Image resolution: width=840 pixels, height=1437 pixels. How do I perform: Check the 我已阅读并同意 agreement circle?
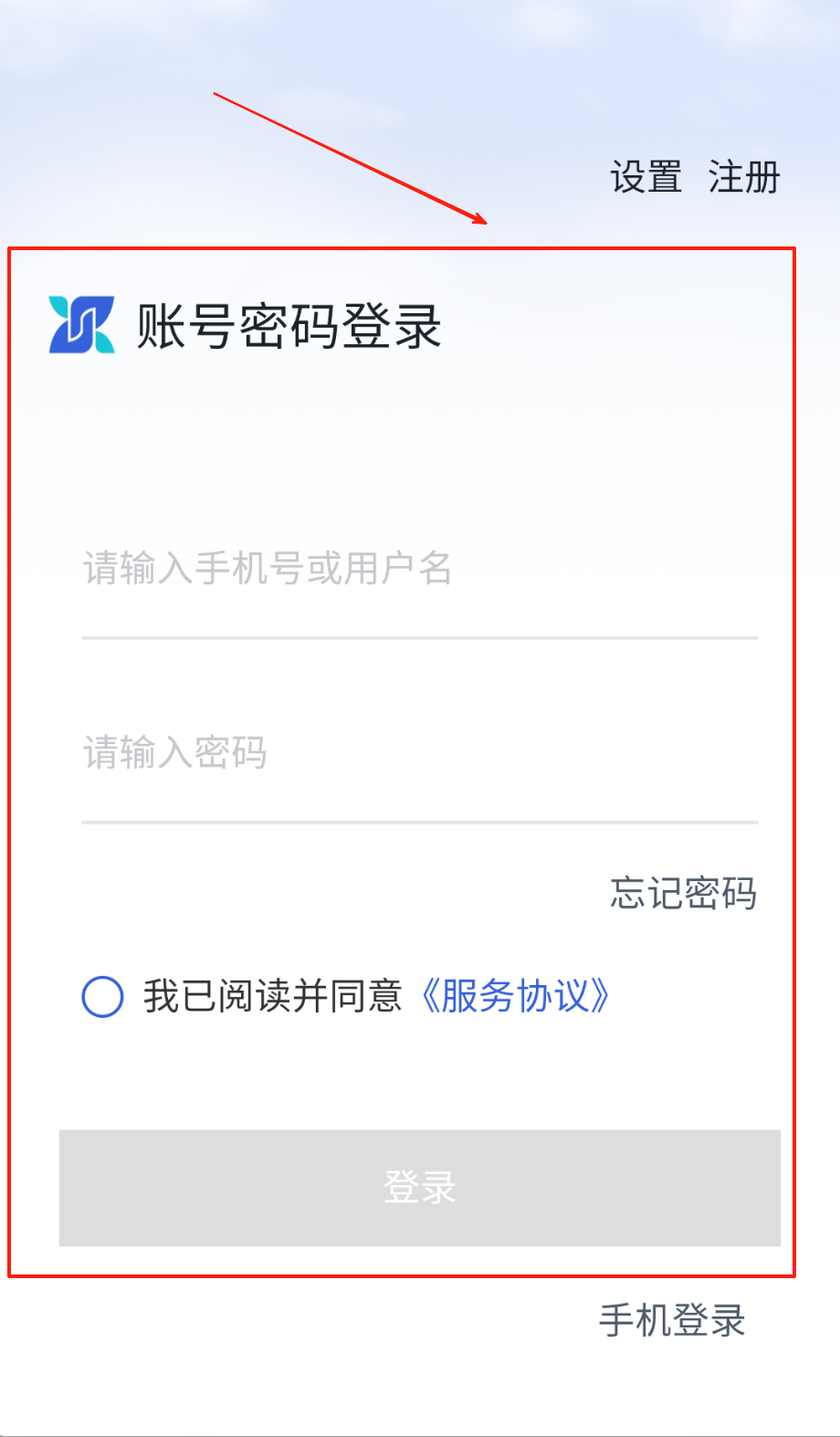(103, 996)
